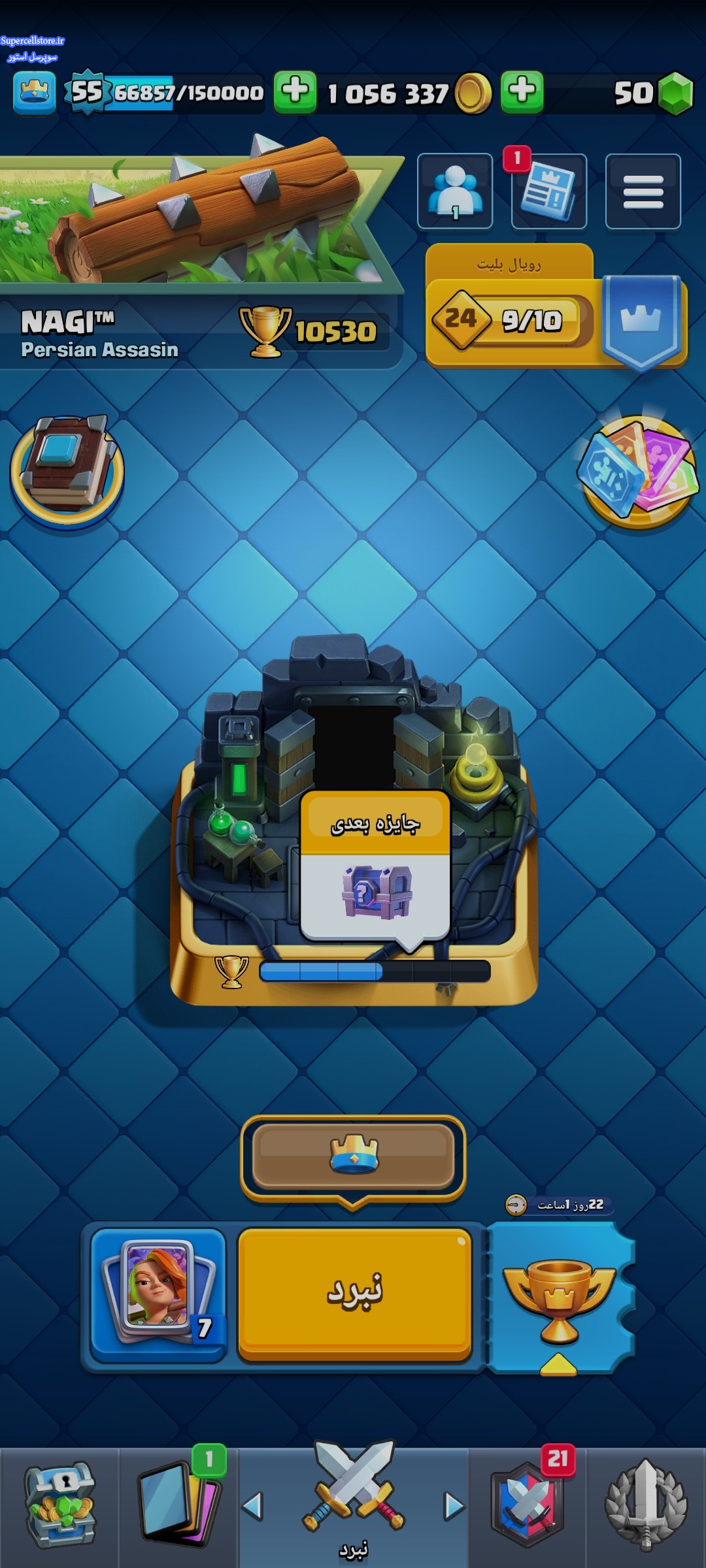Image resolution: width=706 pixels, height=1568 pixels.
Task: Open the news and events inbox
Action: pos(548,191)
